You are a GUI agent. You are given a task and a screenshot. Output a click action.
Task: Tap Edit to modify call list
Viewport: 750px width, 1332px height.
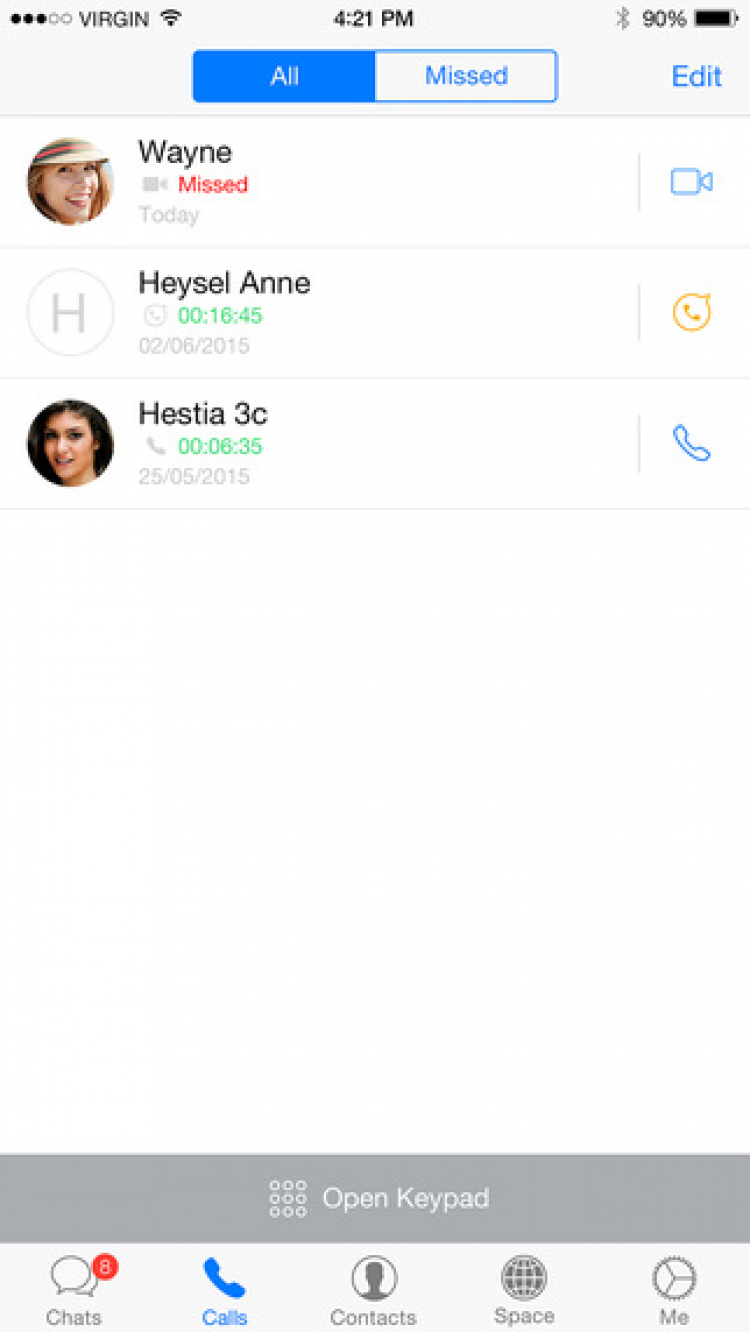(x=696, y=76)
